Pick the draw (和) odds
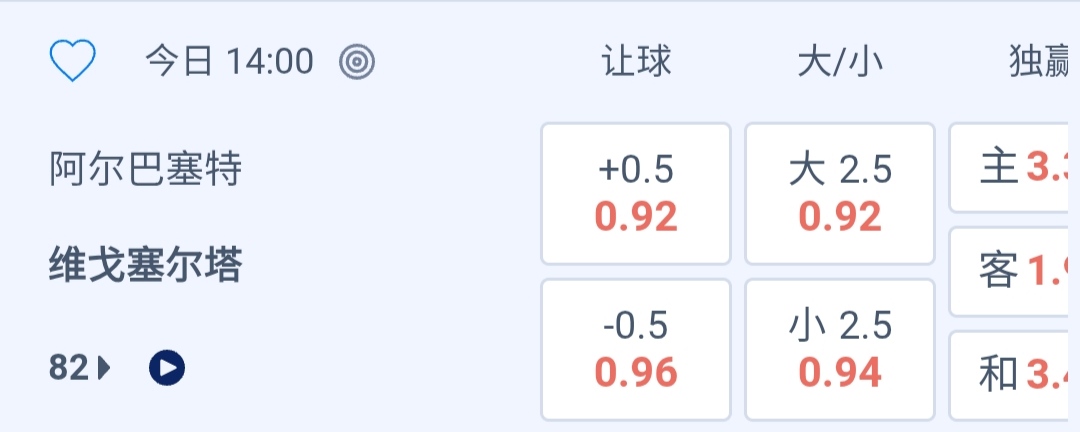Viewport: 1080px width, 432px height. [1012, 375]
